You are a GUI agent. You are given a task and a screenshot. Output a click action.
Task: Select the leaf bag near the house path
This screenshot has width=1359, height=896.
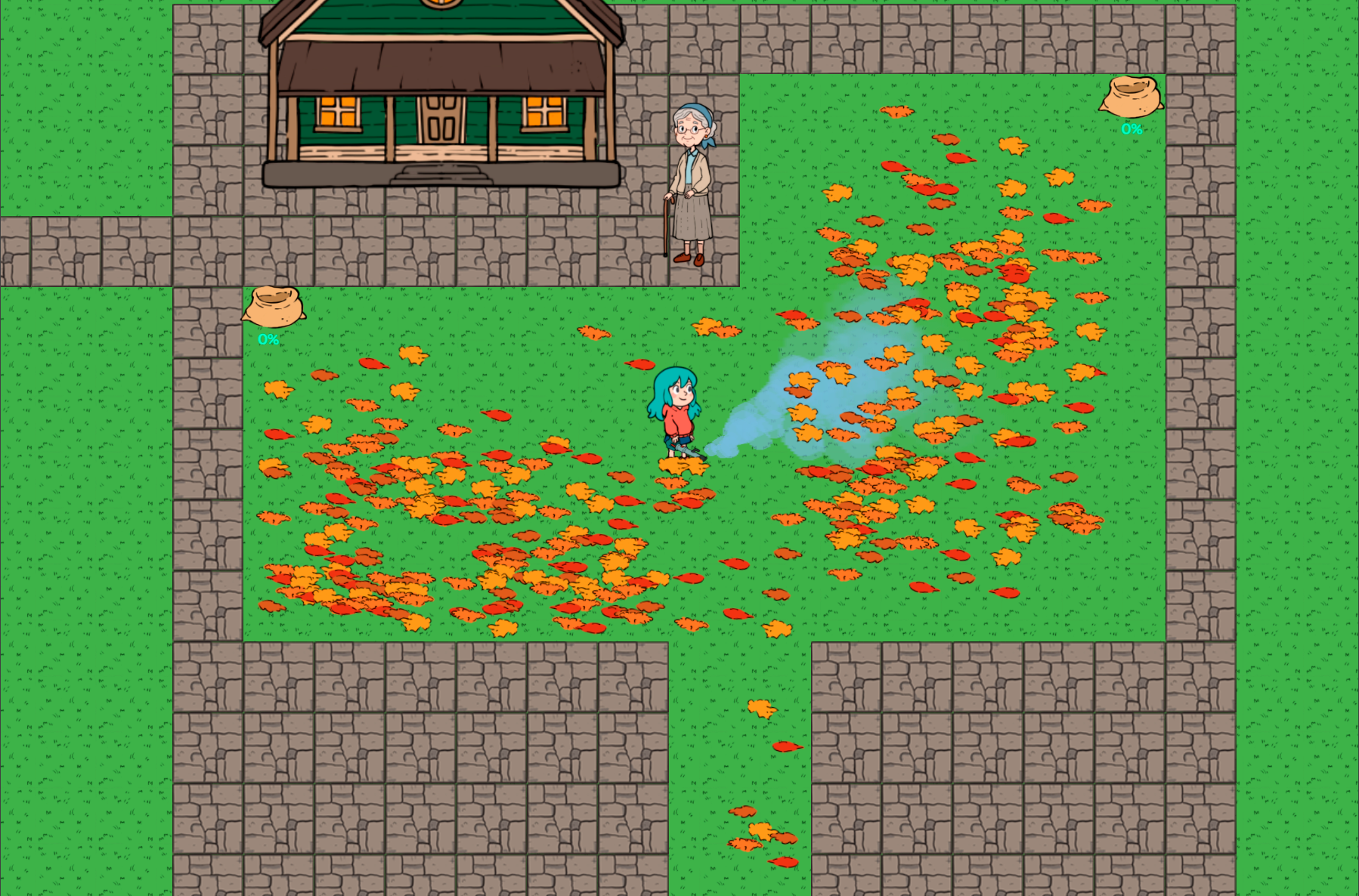point(274,307)
